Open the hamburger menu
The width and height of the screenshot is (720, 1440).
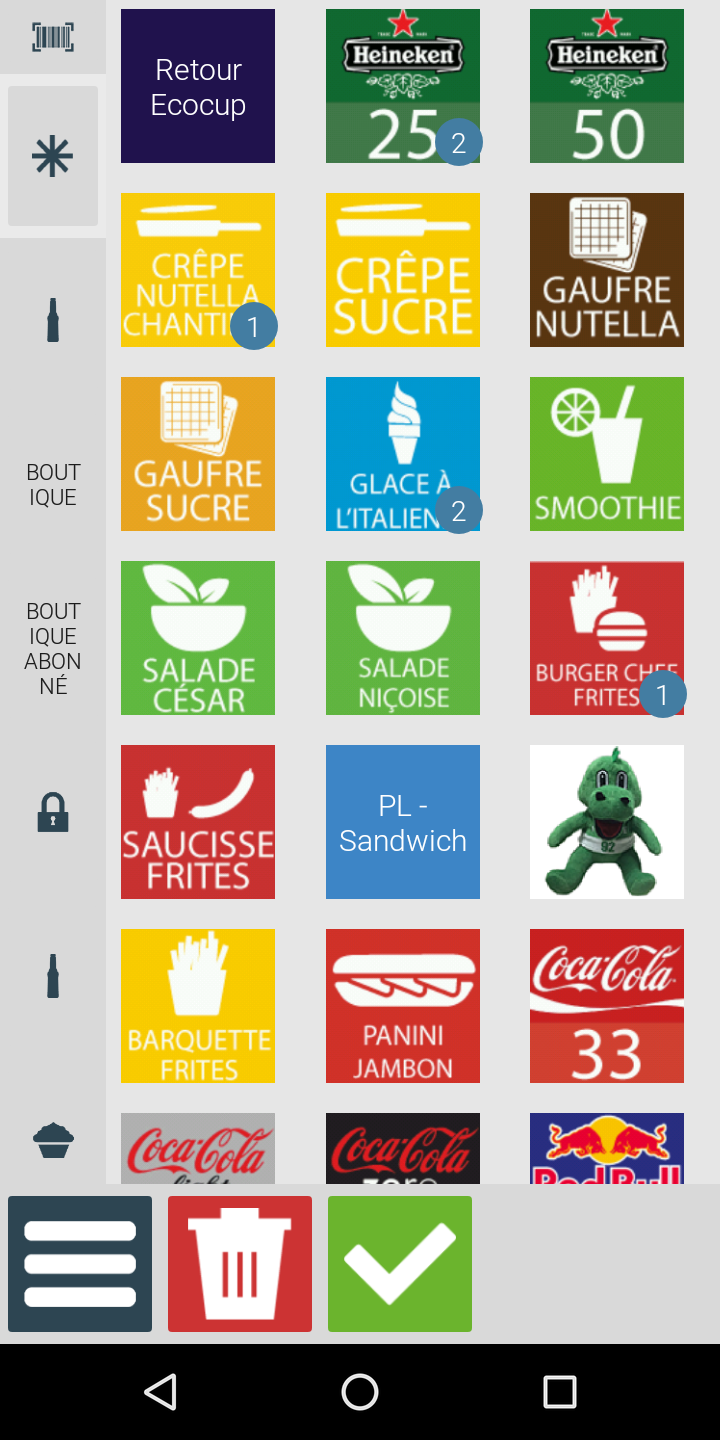point(80,1264)
